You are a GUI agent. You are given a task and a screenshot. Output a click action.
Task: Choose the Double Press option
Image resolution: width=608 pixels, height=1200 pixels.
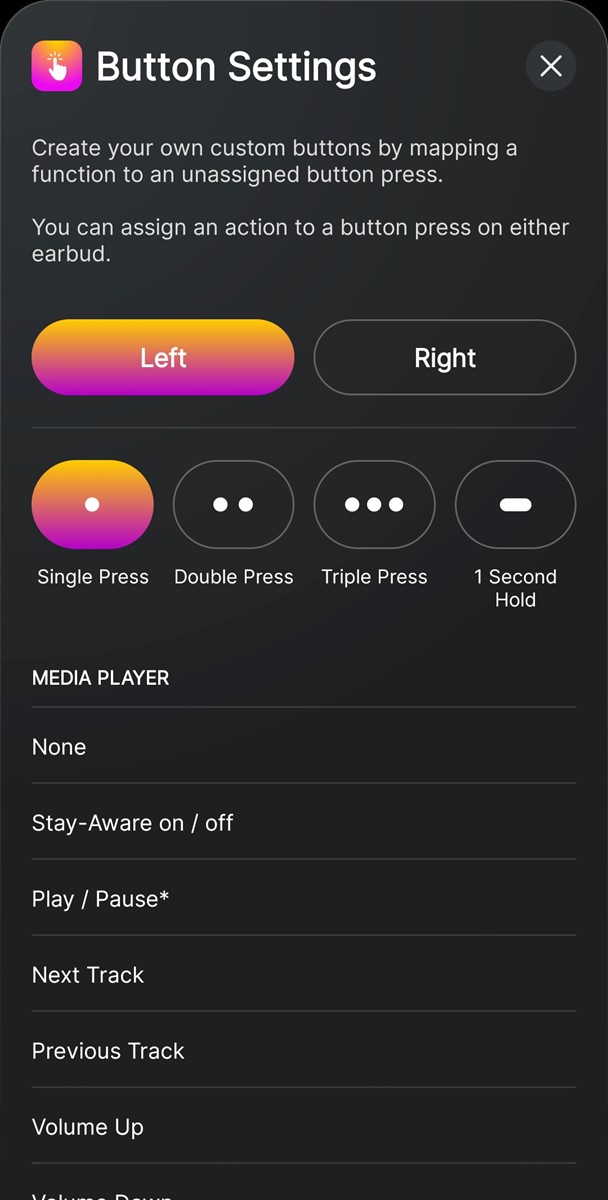tap(233, 505)
